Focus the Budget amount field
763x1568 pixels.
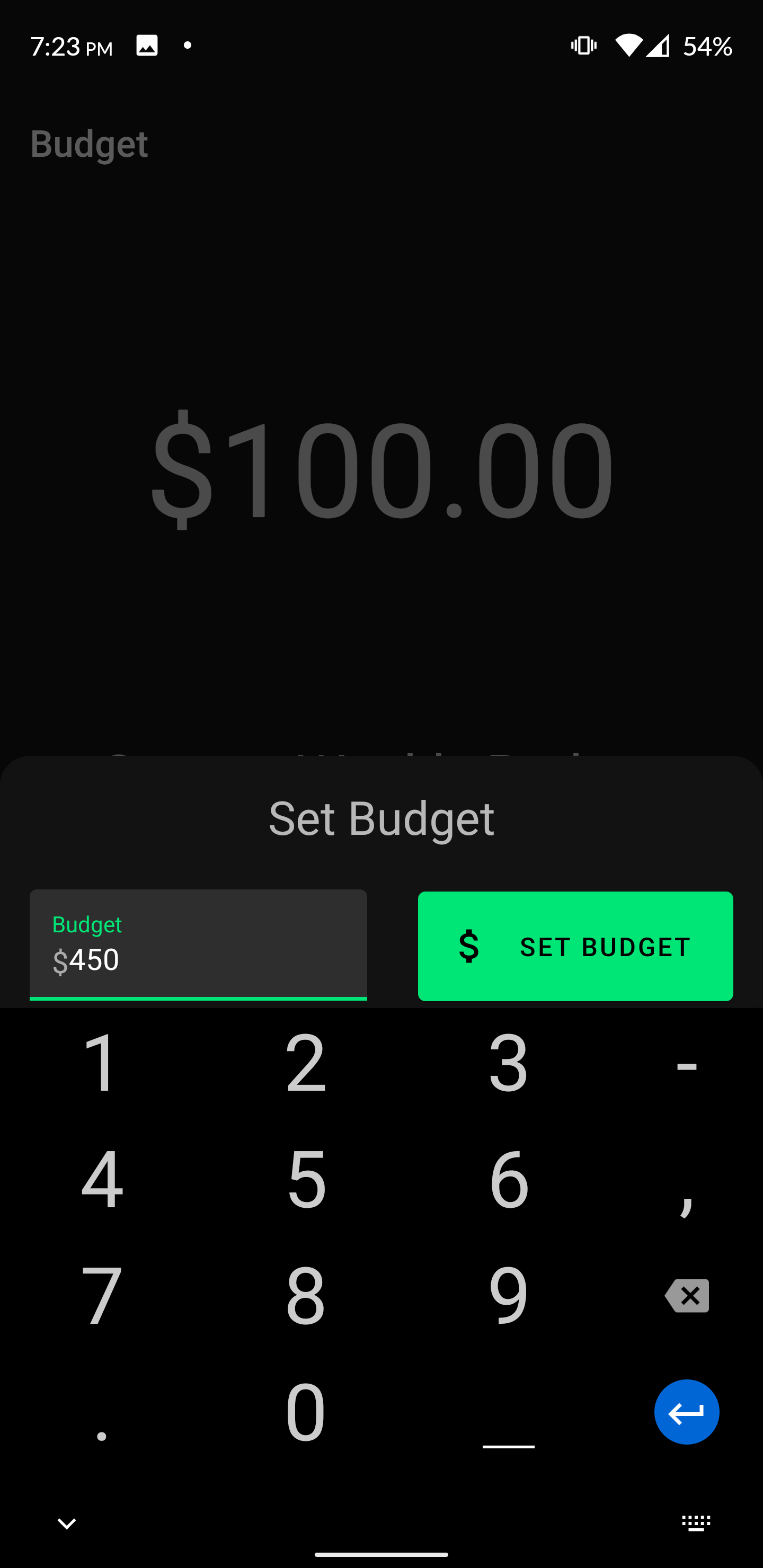[x=198, y=945]
